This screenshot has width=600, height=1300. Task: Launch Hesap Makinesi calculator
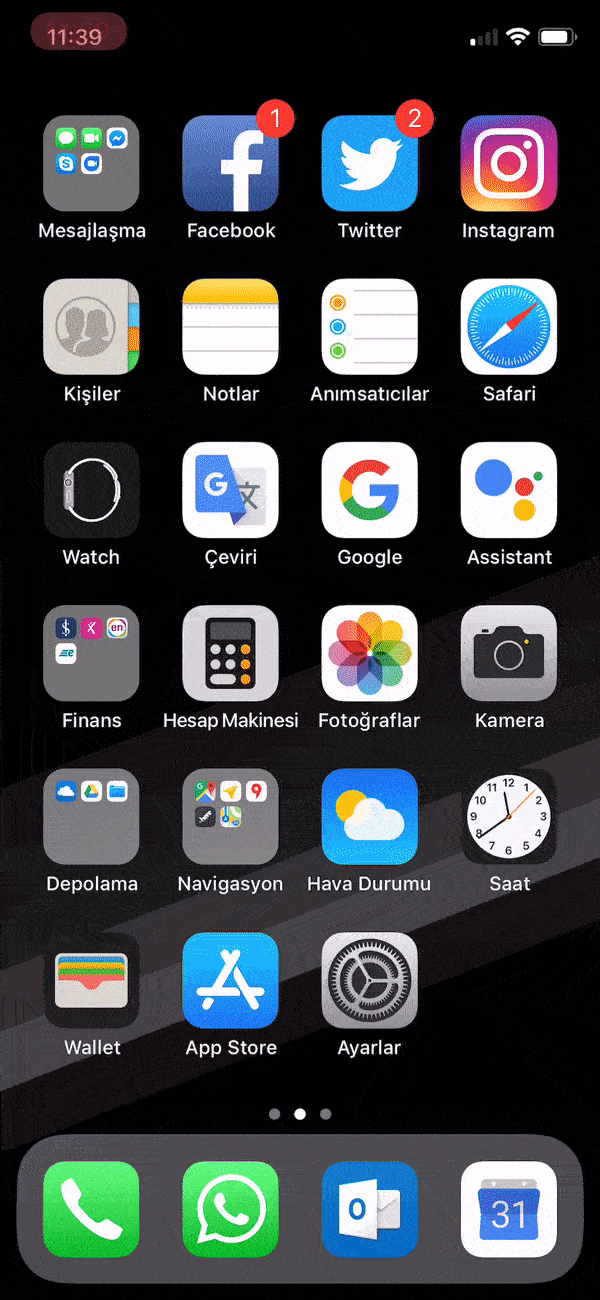click(231, 653)
